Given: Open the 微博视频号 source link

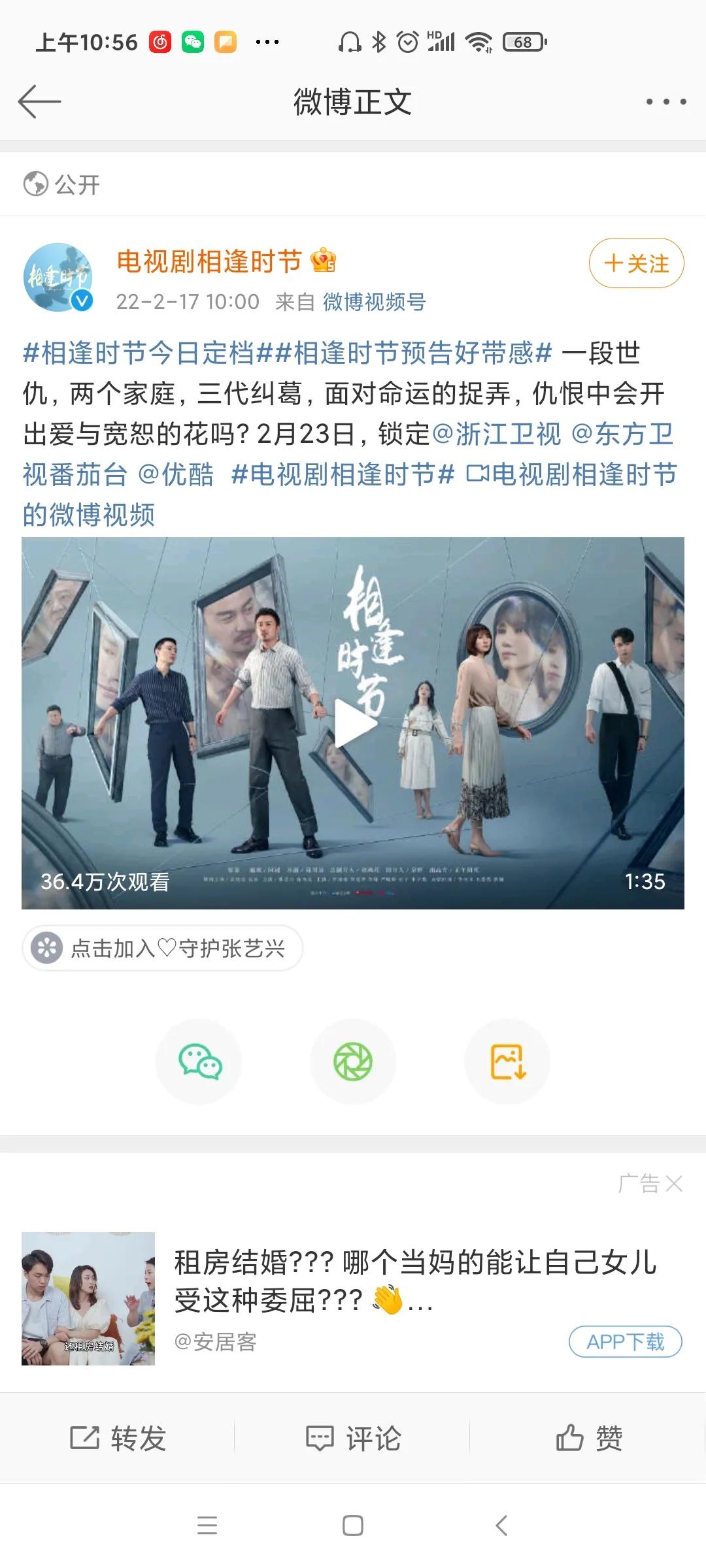Looking at the screenshot, I should 374,302.
